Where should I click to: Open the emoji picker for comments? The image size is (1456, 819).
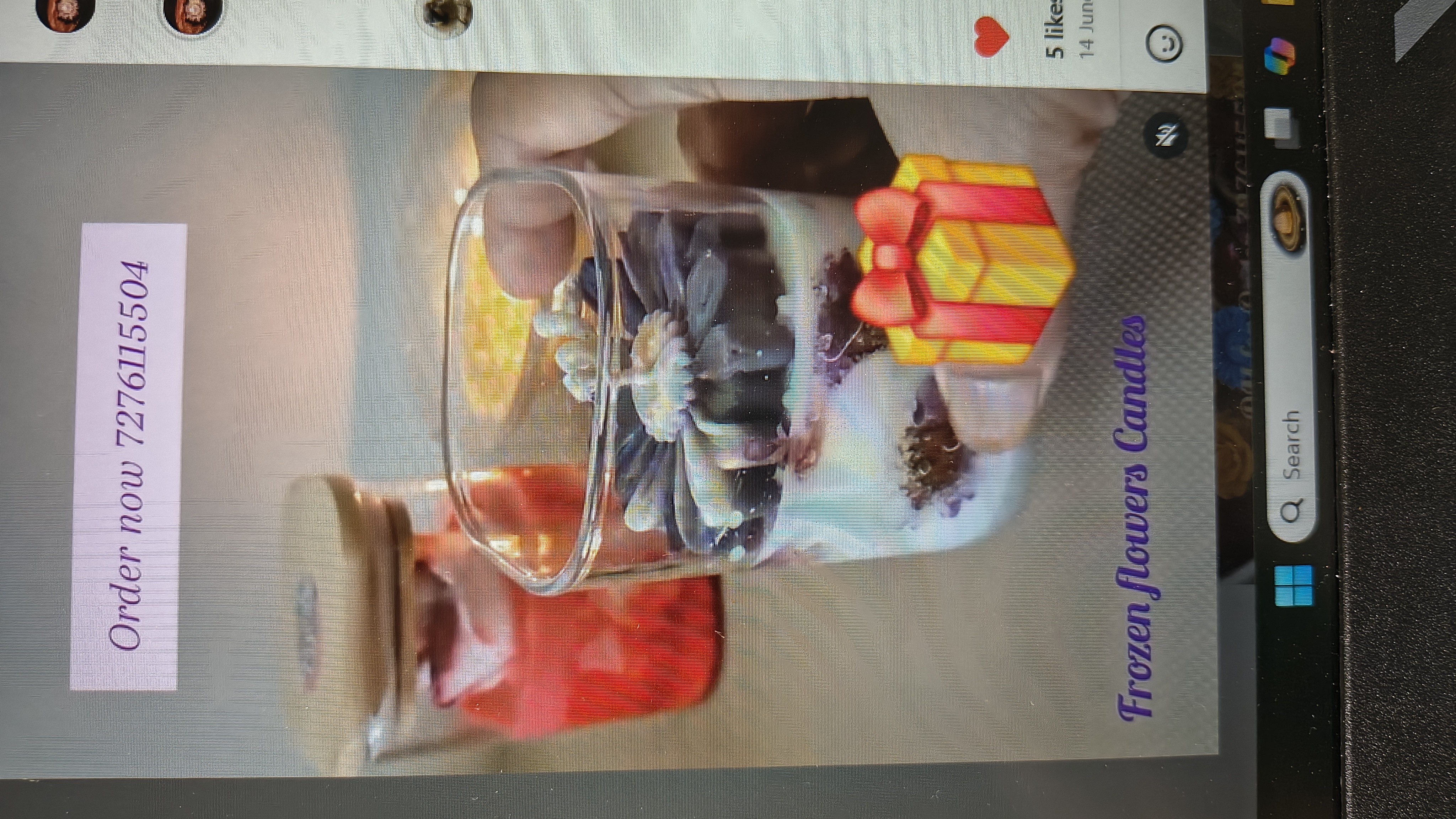point(1165,43)
